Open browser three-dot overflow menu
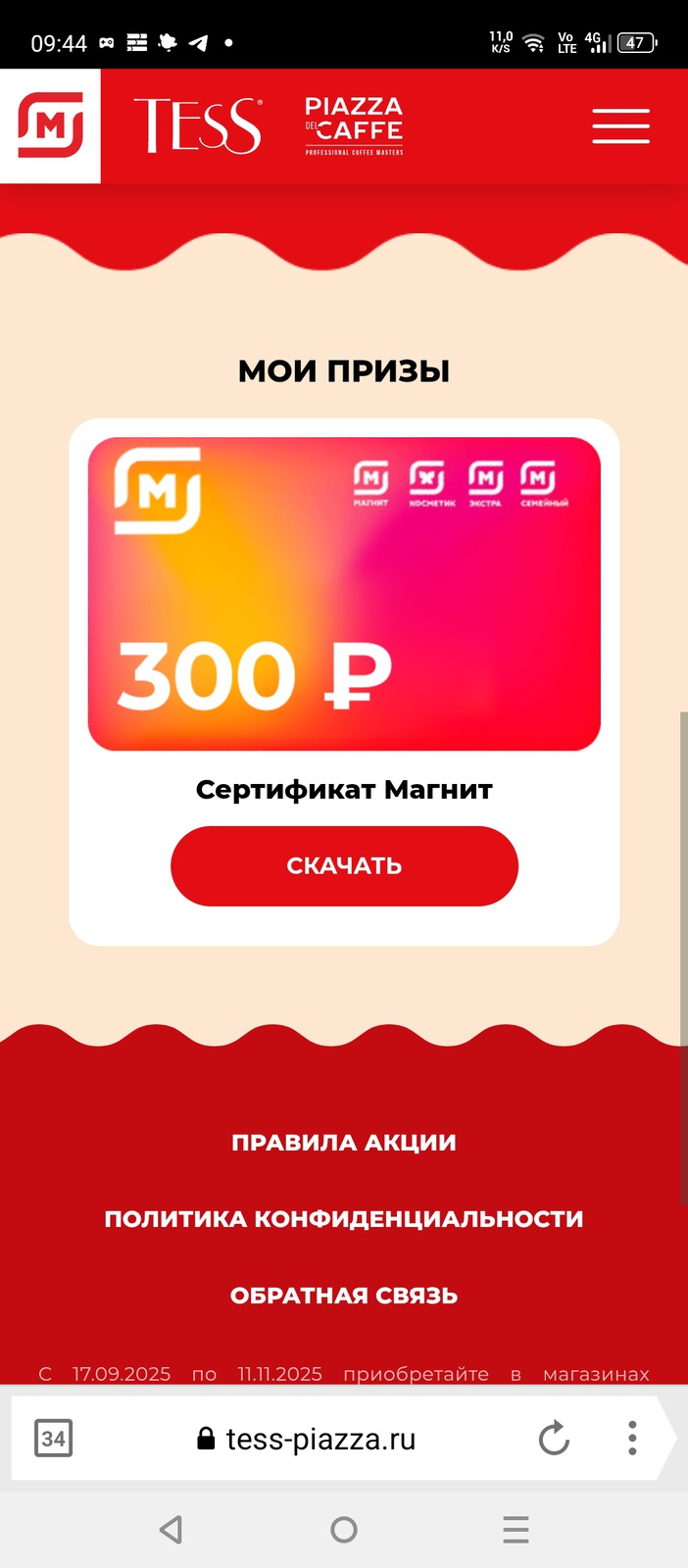This screenshot has height=1568, width=688. 632,1438
